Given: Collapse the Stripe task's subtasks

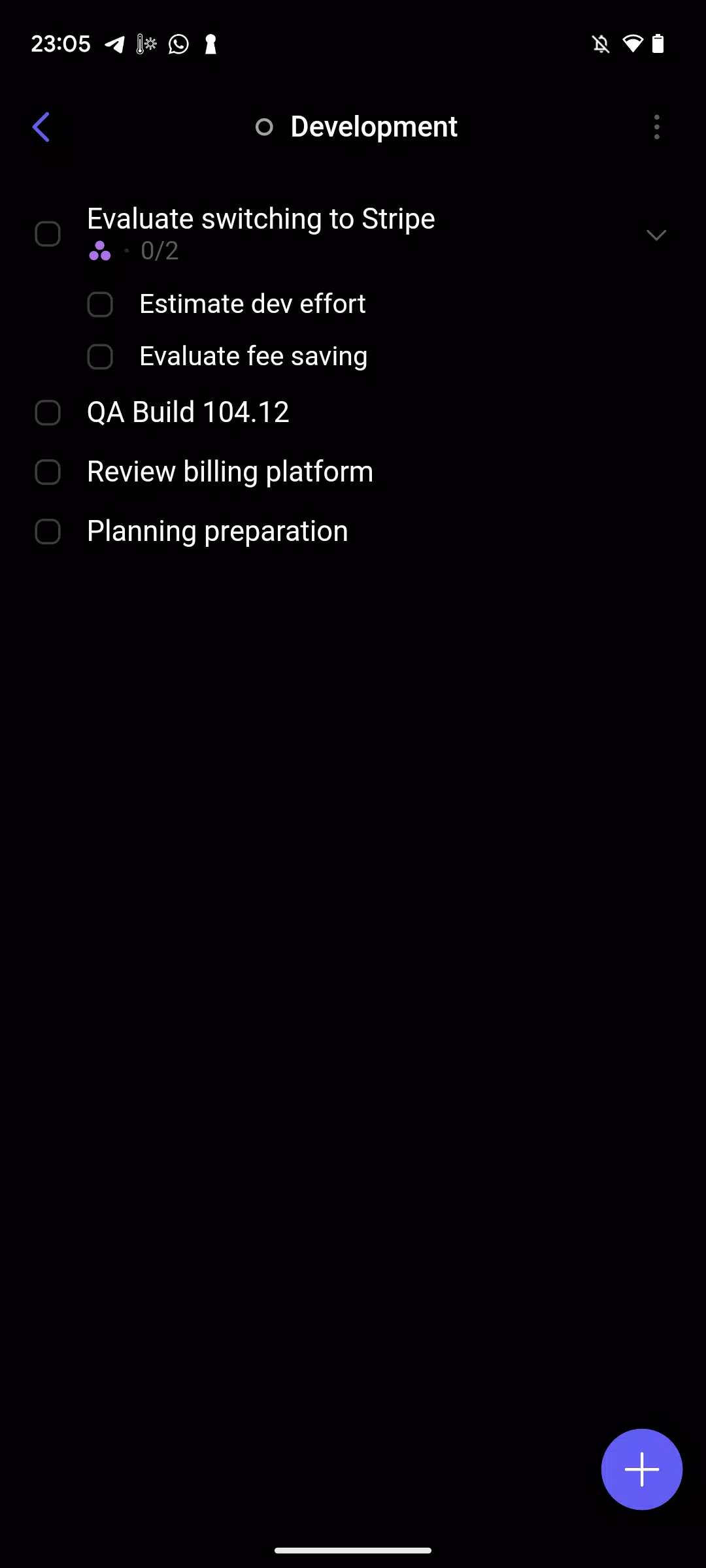Looking at the screenshot, I should coord(656,235).
